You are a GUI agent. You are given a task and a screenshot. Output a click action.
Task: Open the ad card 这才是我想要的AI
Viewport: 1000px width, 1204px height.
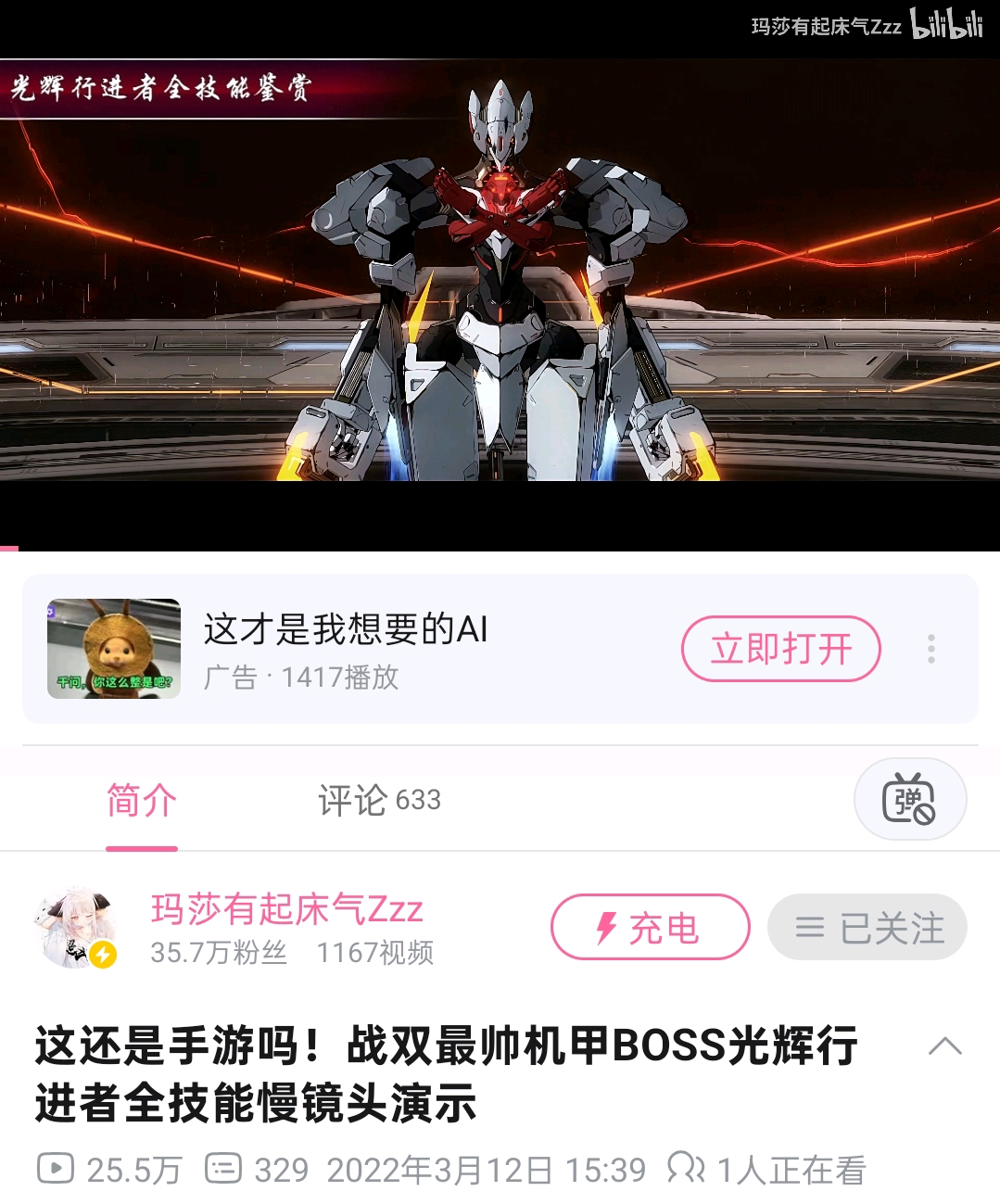point(345,648)
